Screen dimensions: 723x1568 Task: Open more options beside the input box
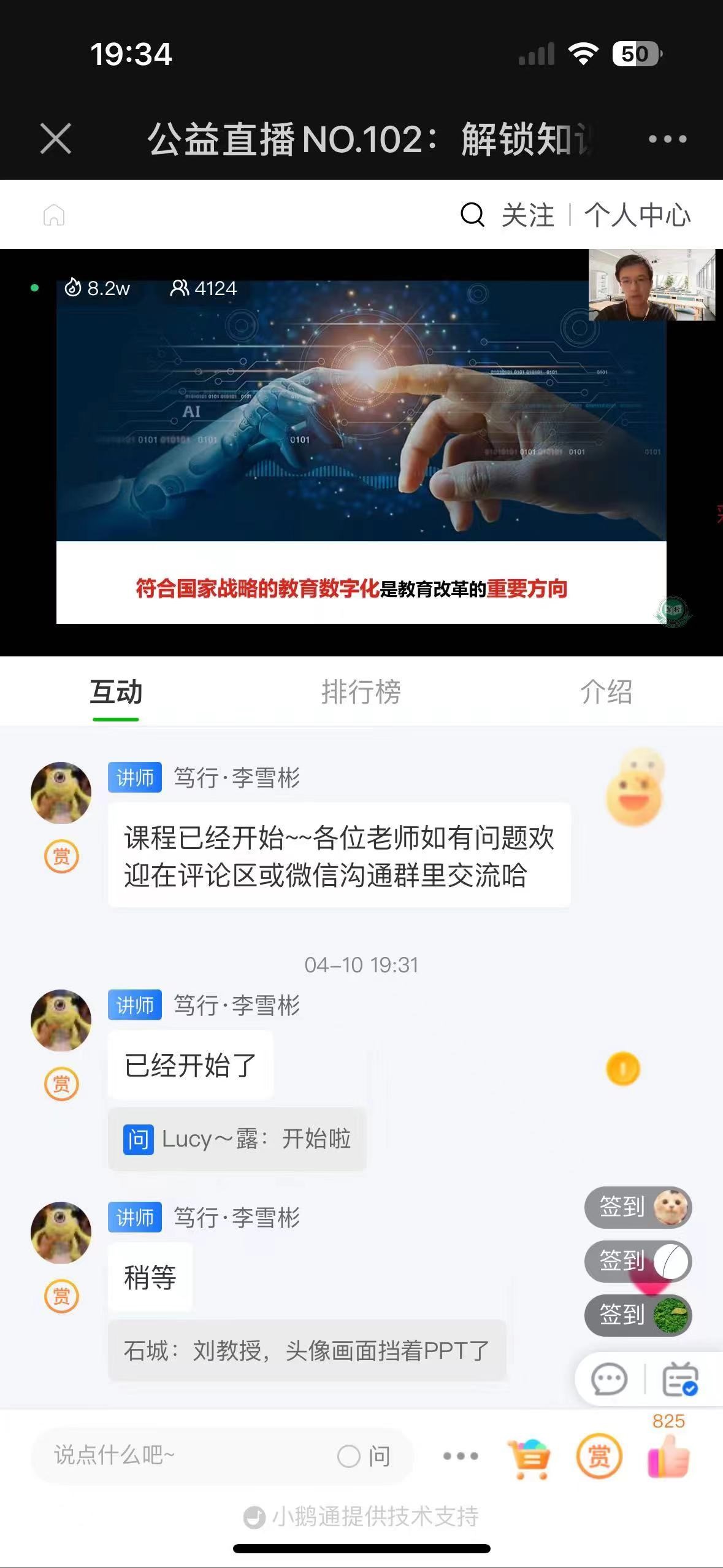coord(461,1456)
